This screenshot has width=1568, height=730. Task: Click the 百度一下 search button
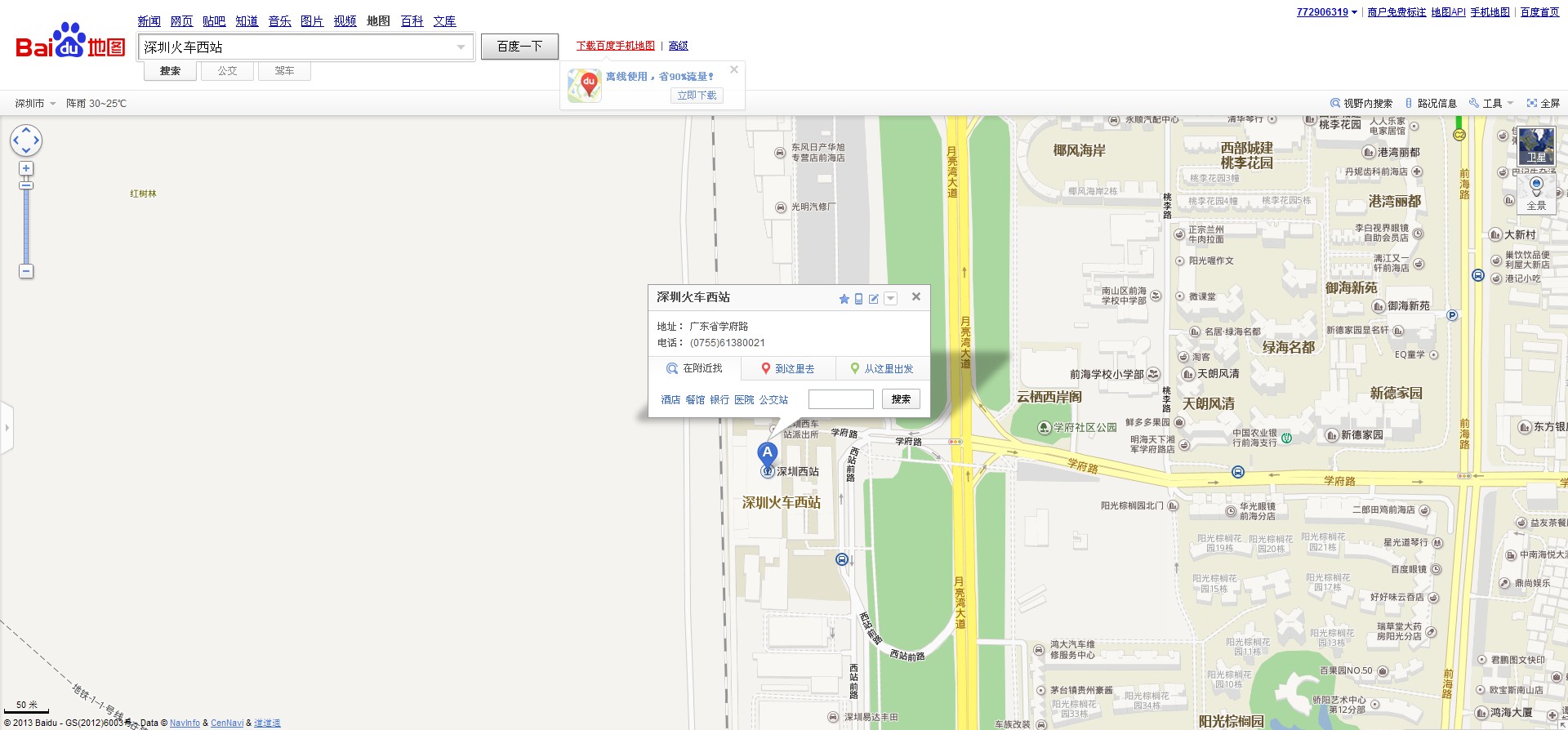coord(519,47)
